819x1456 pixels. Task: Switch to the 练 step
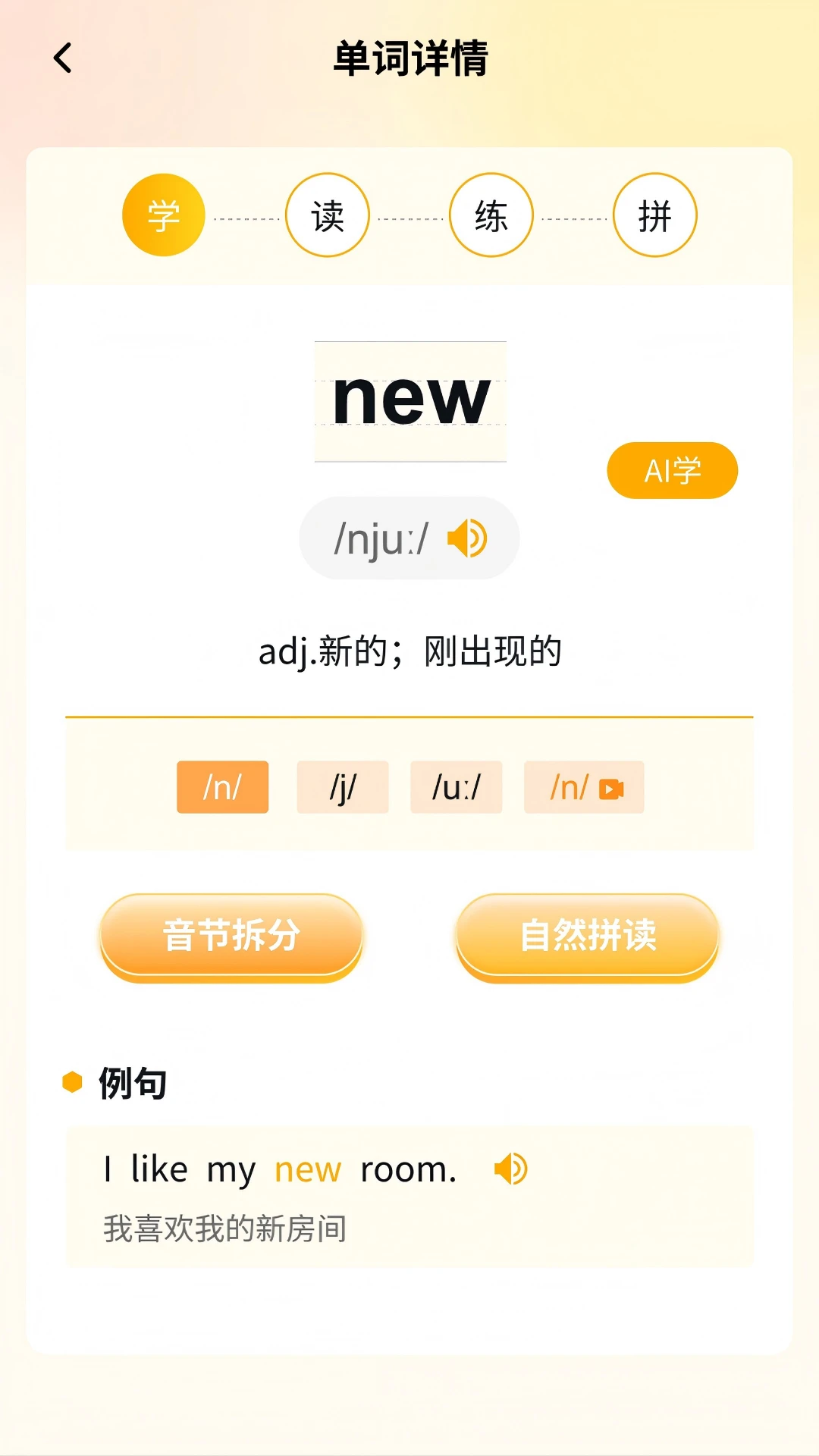click(x=491, y=215)
